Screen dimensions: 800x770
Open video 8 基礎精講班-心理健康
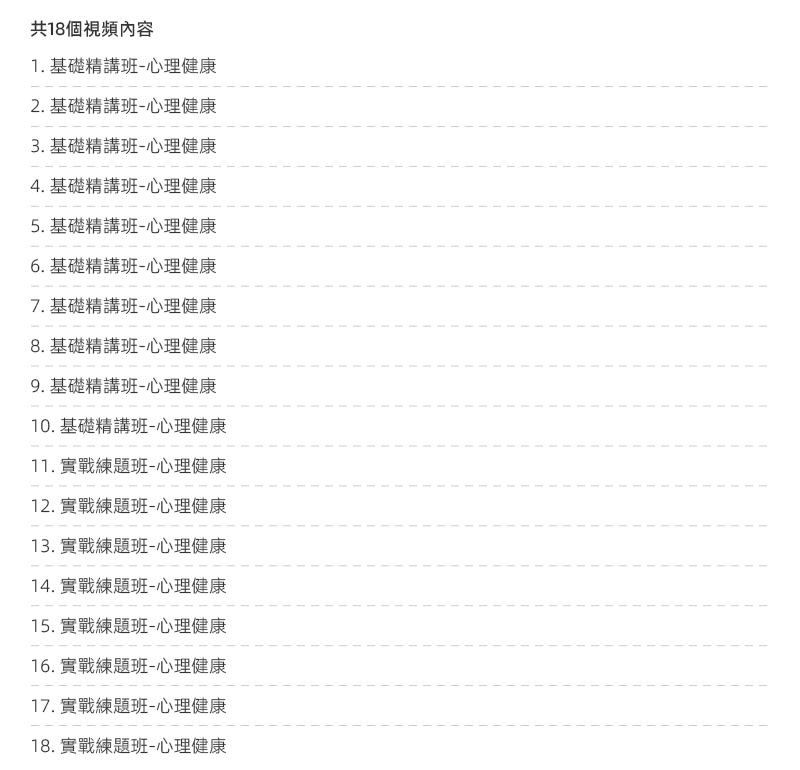point(123,347)
